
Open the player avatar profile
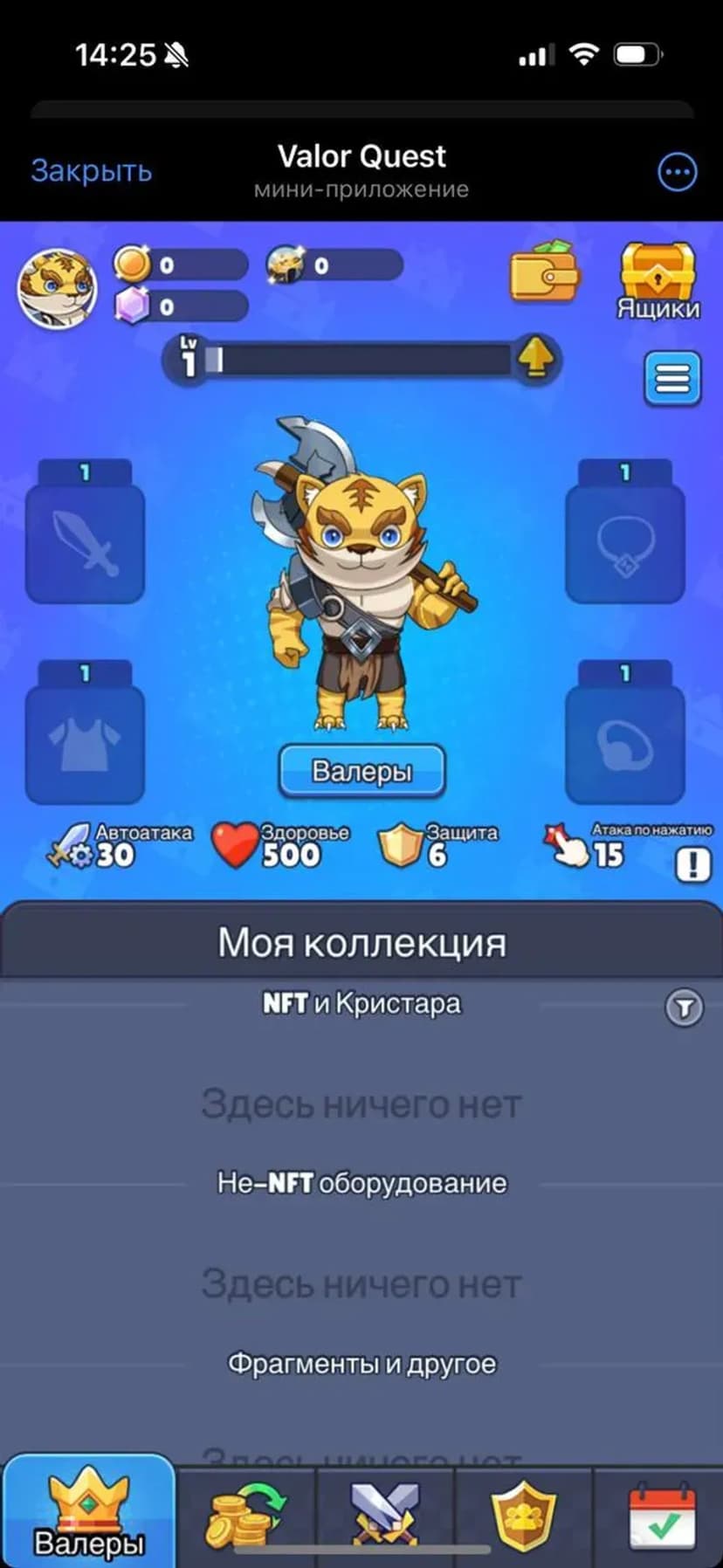(x=57, y=288)
